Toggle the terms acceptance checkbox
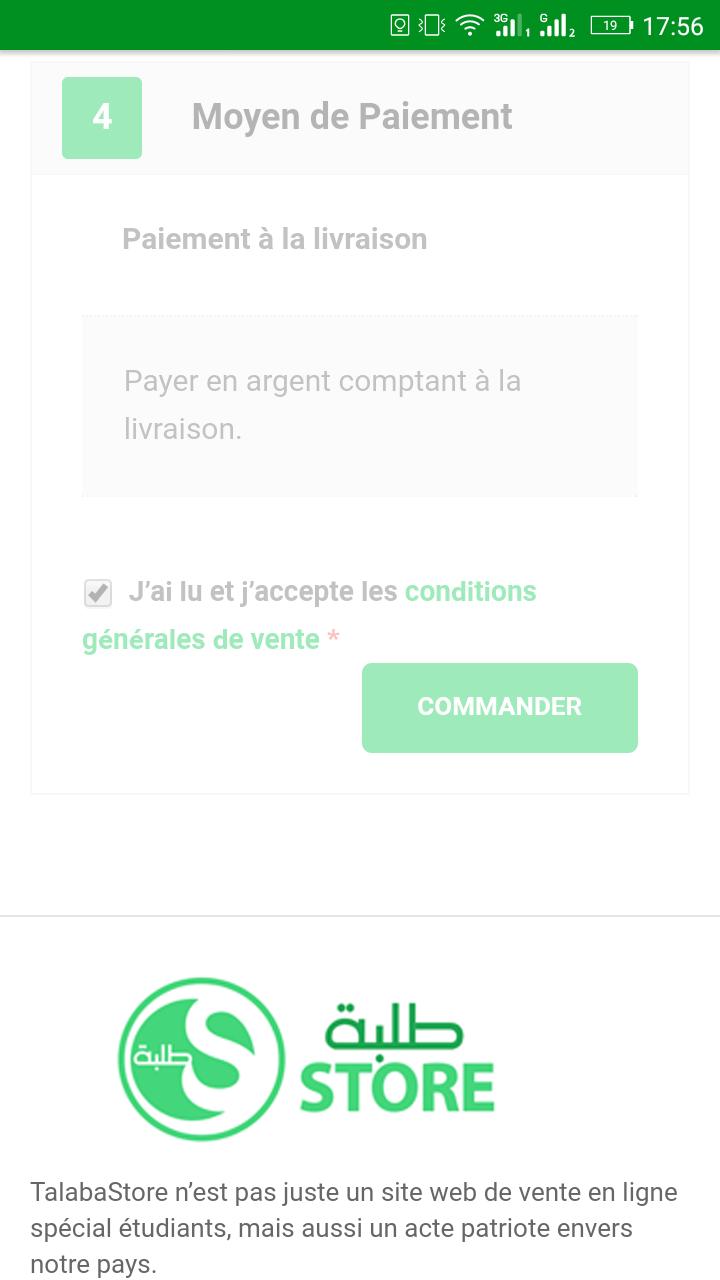This screenshot has width=720, height=1280. (98, 593)
